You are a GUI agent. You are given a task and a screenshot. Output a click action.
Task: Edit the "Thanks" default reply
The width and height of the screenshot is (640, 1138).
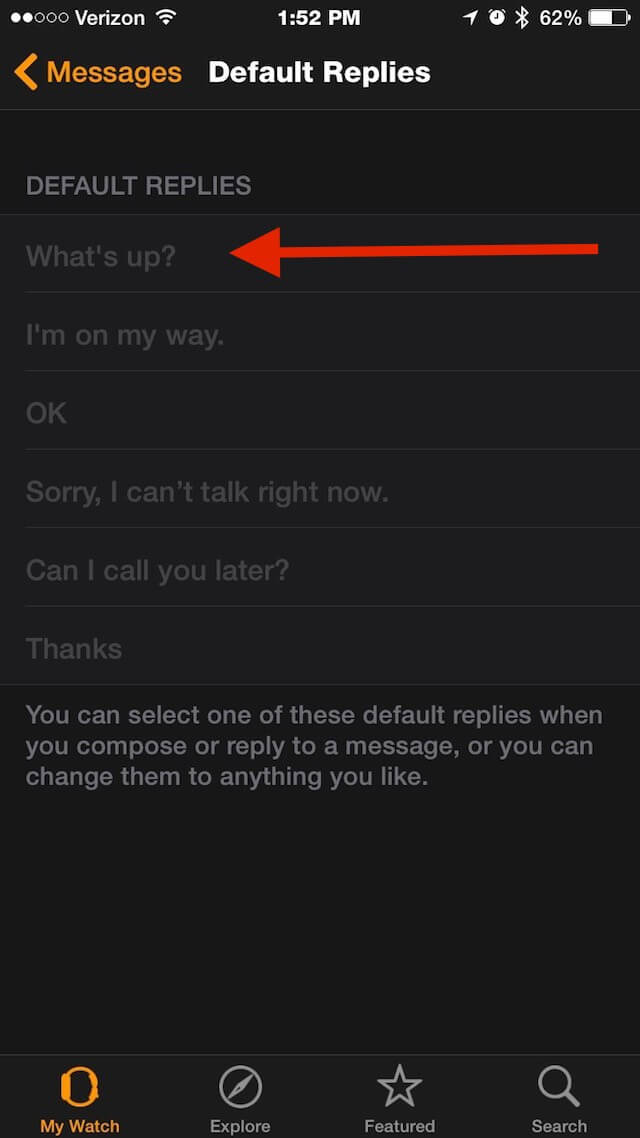tap(320, 645)
